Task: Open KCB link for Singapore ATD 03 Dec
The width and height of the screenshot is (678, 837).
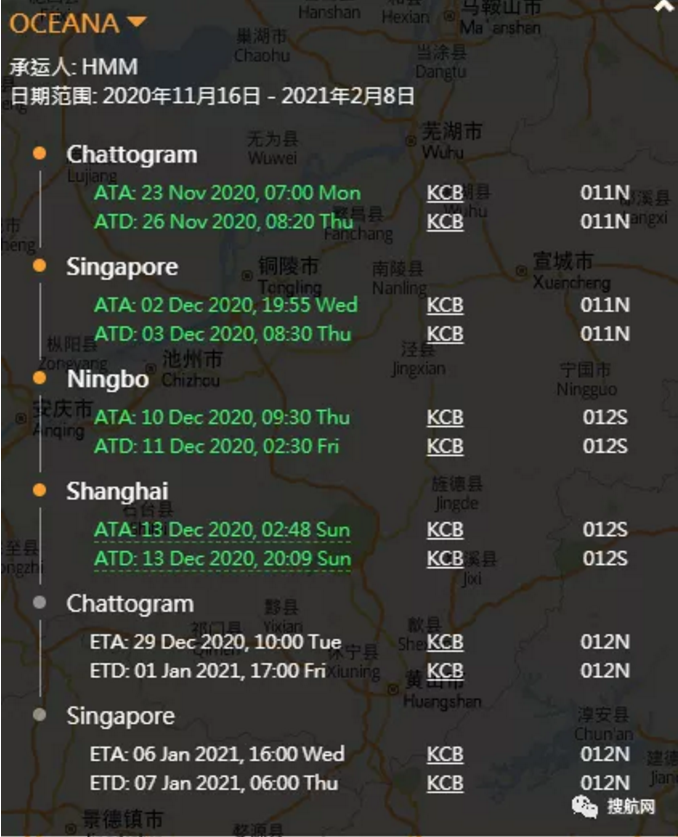Action: [445, 333]
